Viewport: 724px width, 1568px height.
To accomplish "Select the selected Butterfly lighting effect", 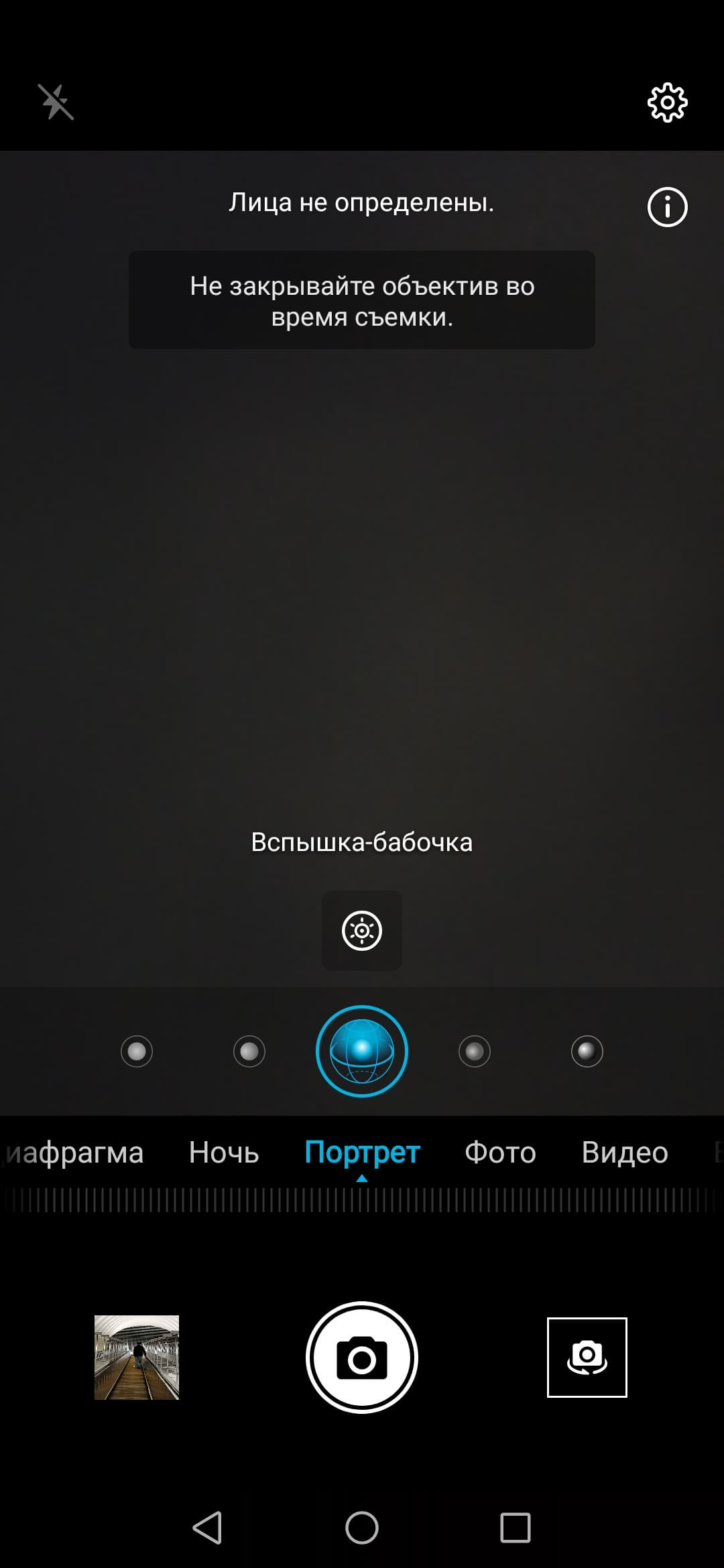I will point(362,1051).
